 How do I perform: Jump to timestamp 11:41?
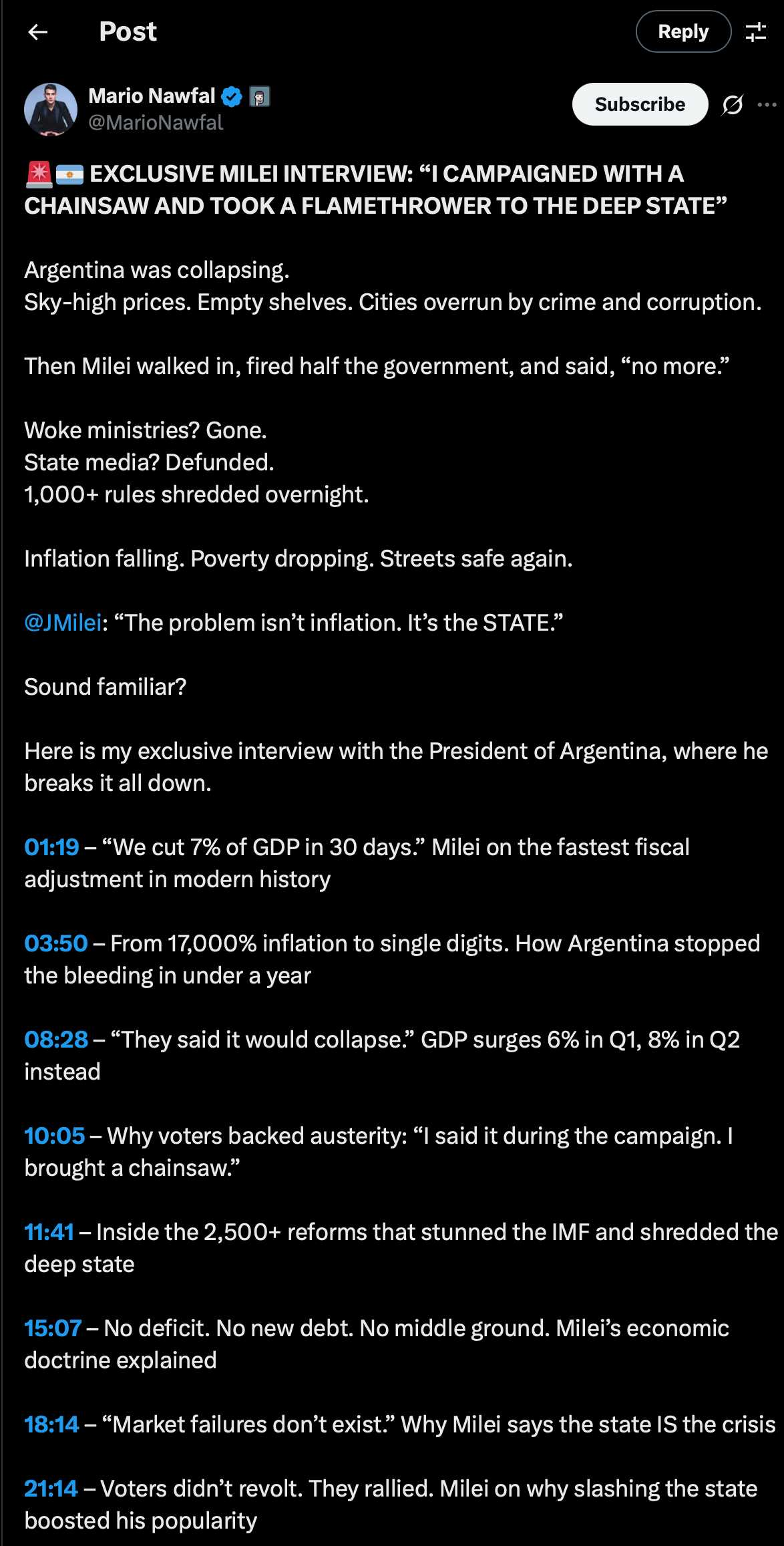(x=49, y=1232)
